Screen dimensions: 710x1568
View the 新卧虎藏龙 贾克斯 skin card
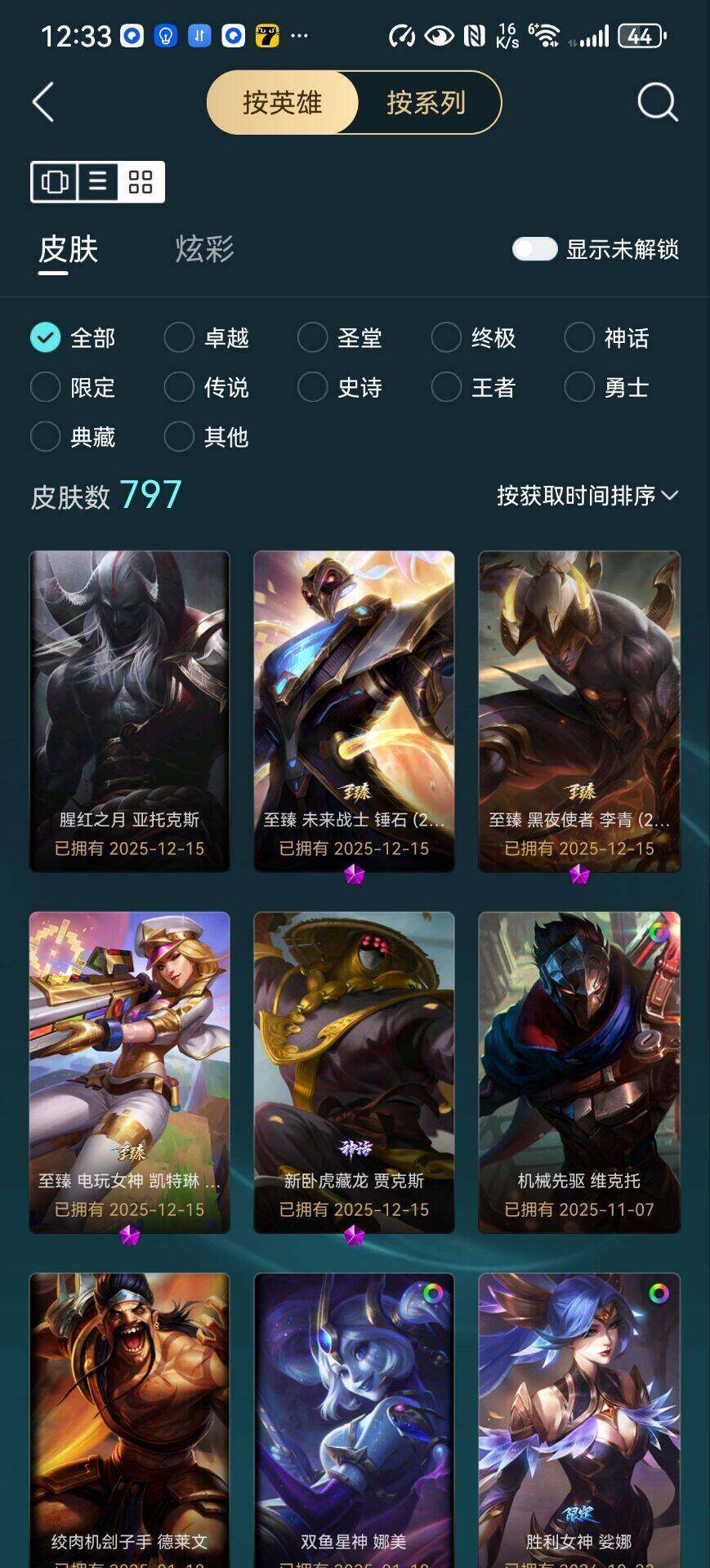coord(354,1071)
